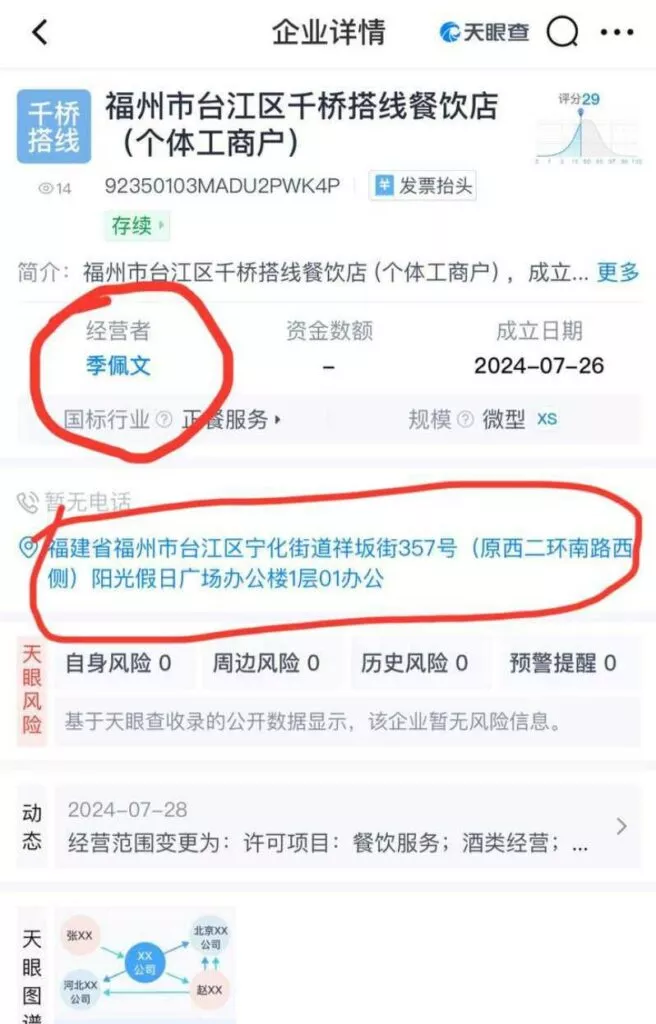Tap the 发票抬头 button
Screen dimensions: 656x1024
(423, 186)
